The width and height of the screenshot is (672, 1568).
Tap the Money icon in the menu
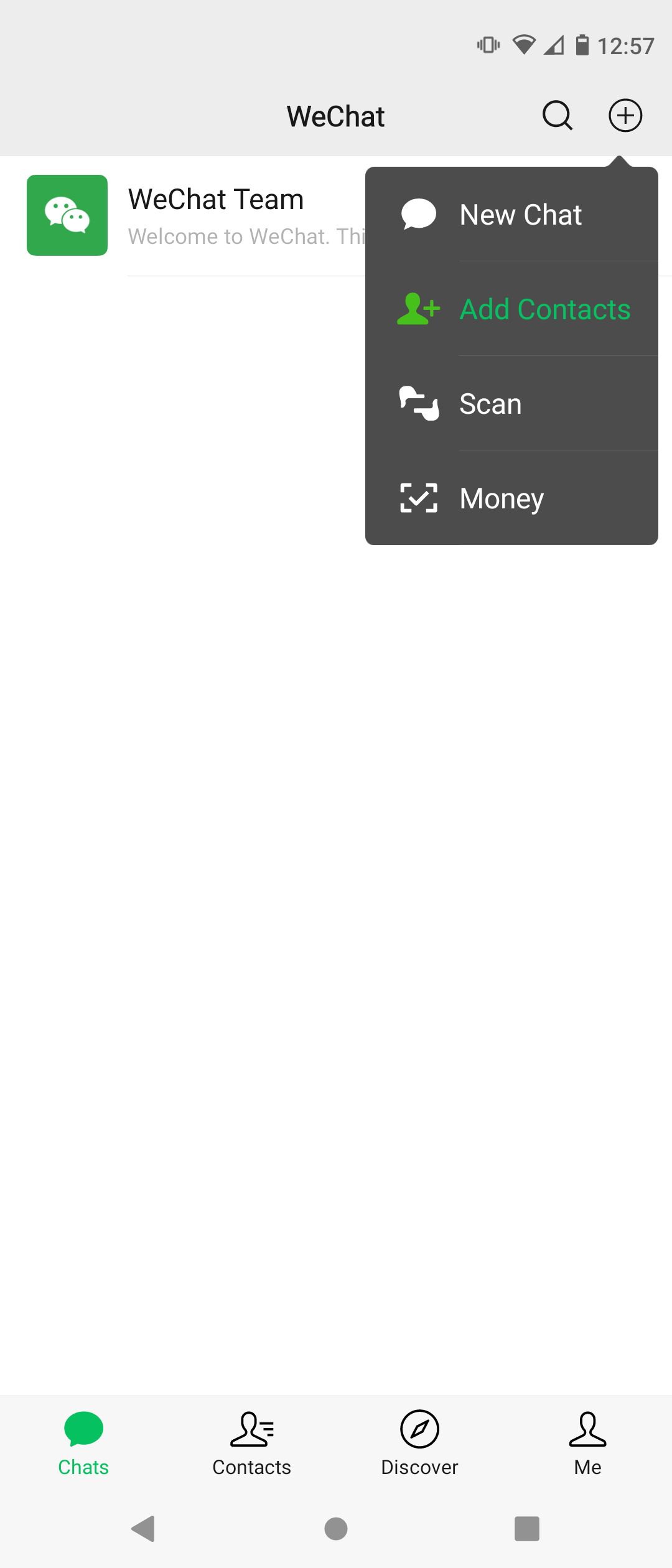coord(418,497)
